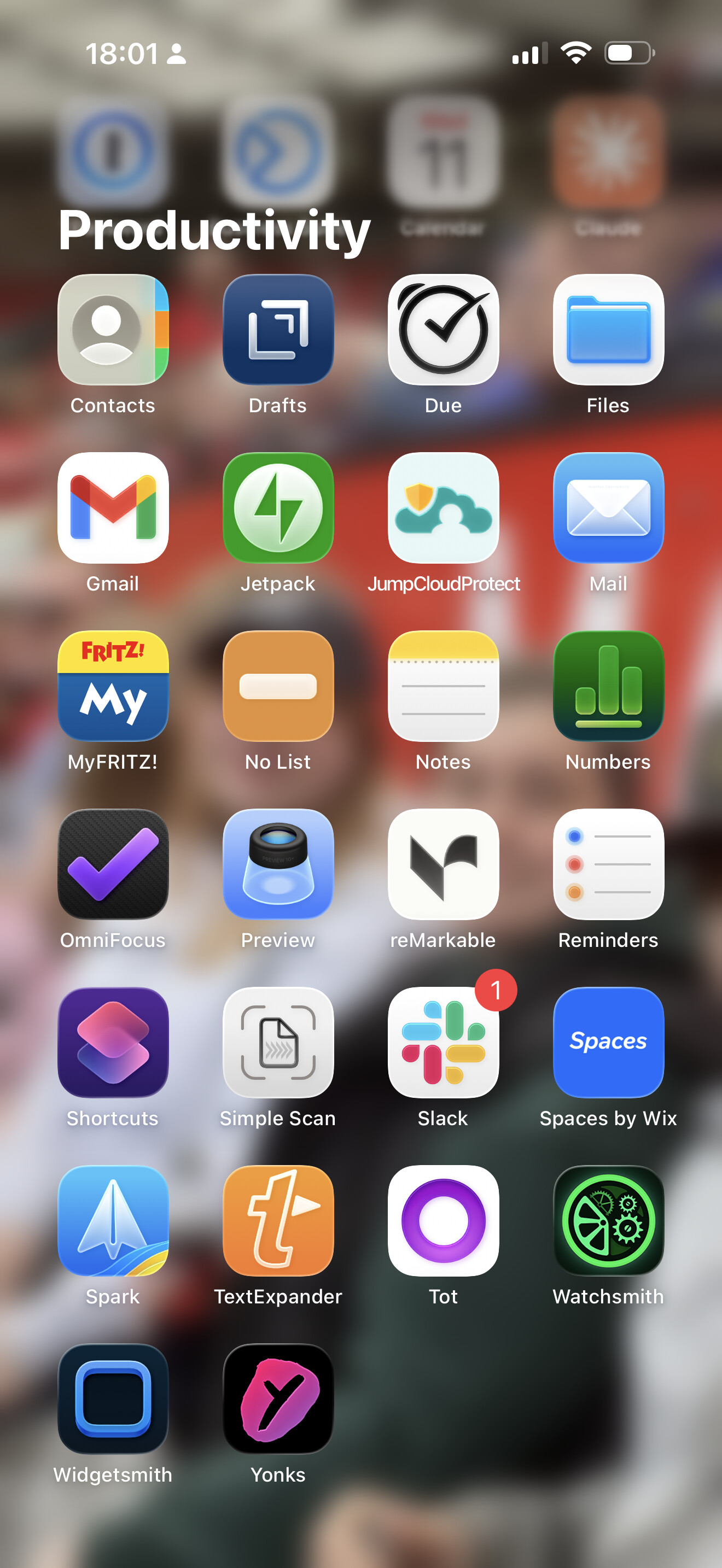Open the No List app
Viewport: 722px width, 1568px height.
pyautogui.click(x=278, y=686)
